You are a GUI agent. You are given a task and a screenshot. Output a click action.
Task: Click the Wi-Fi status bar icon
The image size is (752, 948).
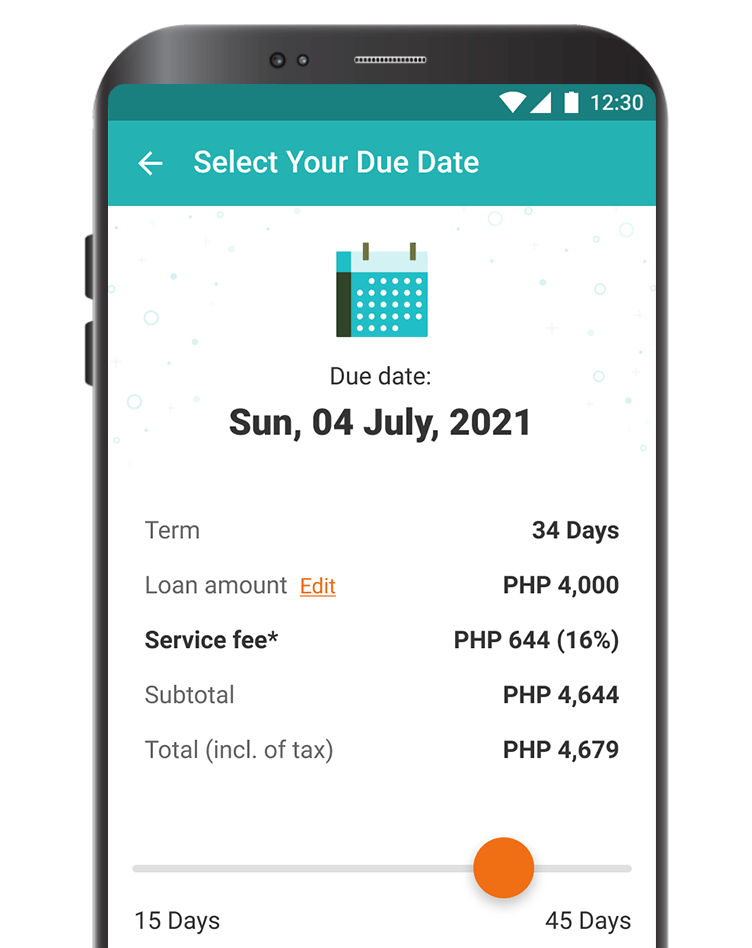[x=513, y=101]
